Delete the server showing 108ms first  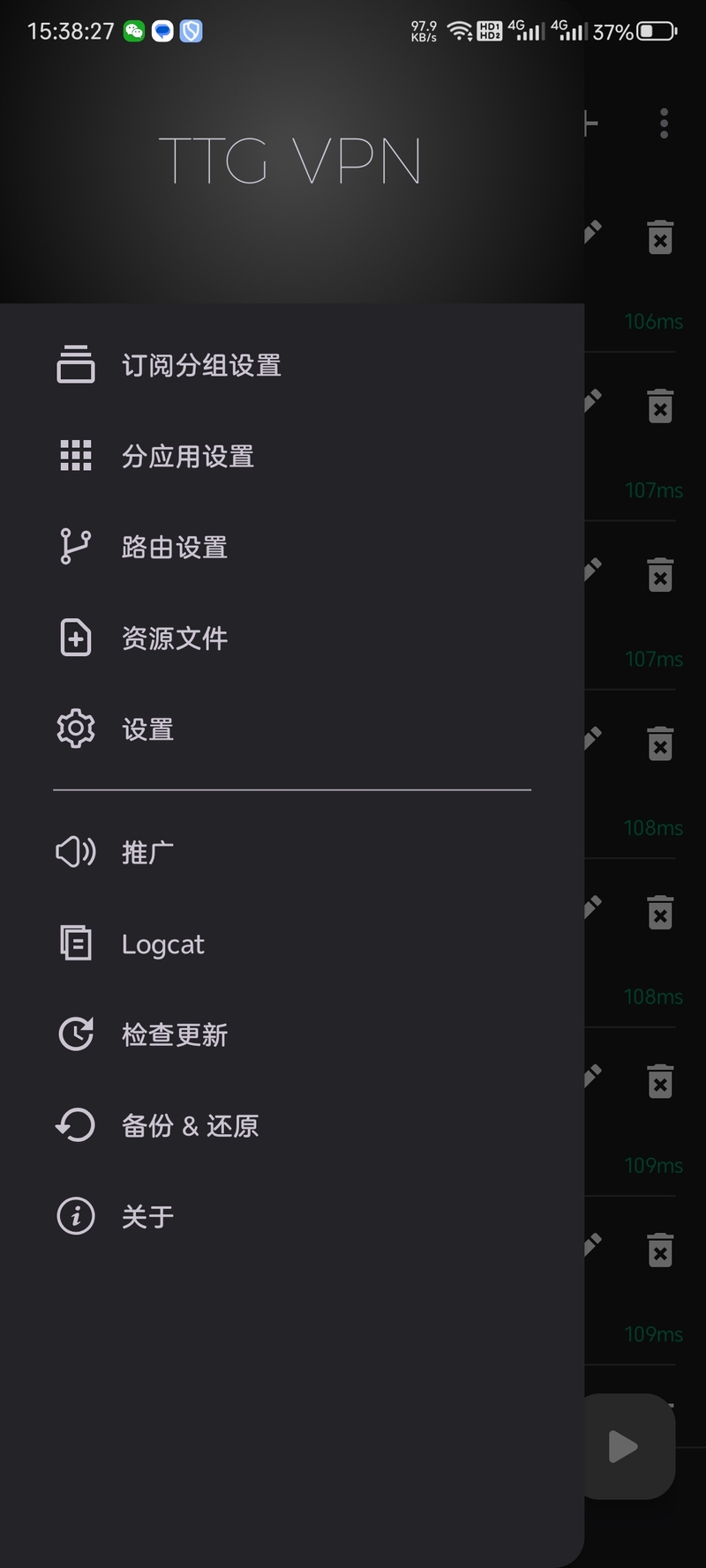pos(660,744)
